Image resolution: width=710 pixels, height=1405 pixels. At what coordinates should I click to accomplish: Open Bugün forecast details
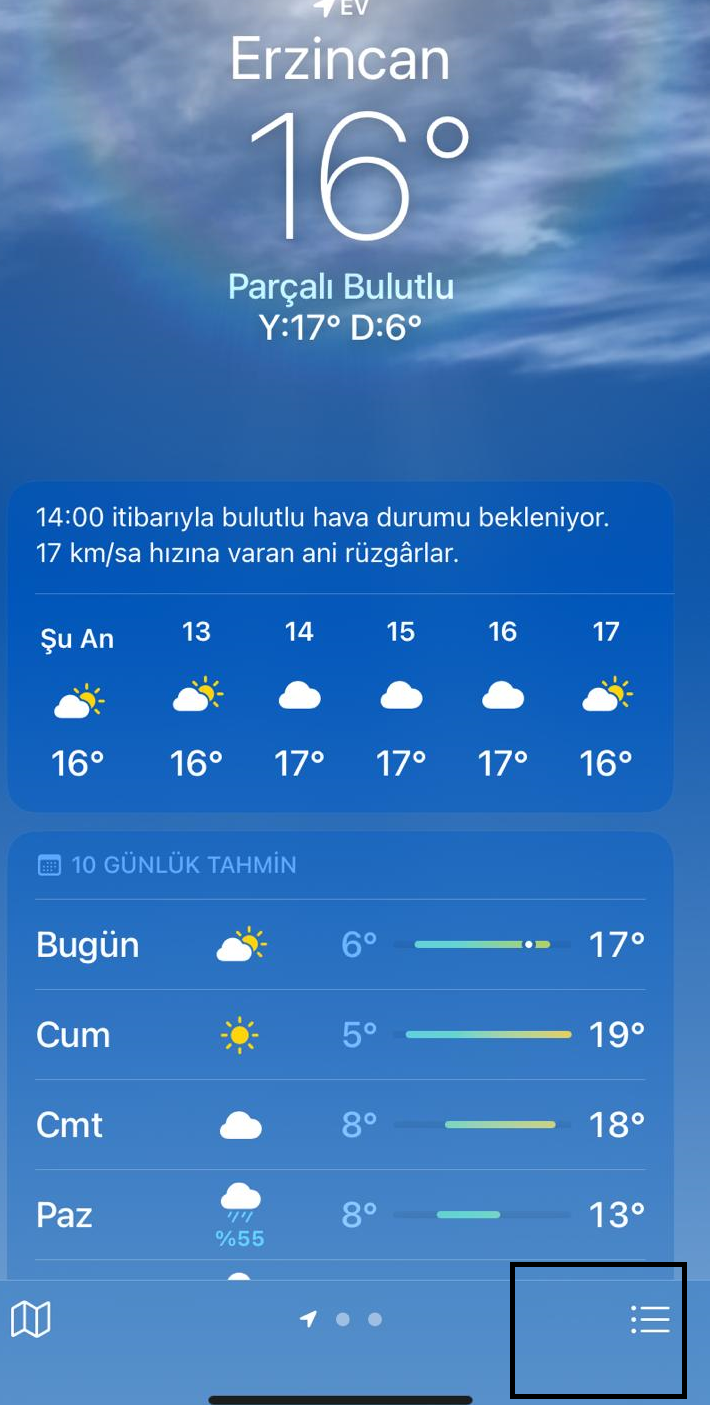340,945
